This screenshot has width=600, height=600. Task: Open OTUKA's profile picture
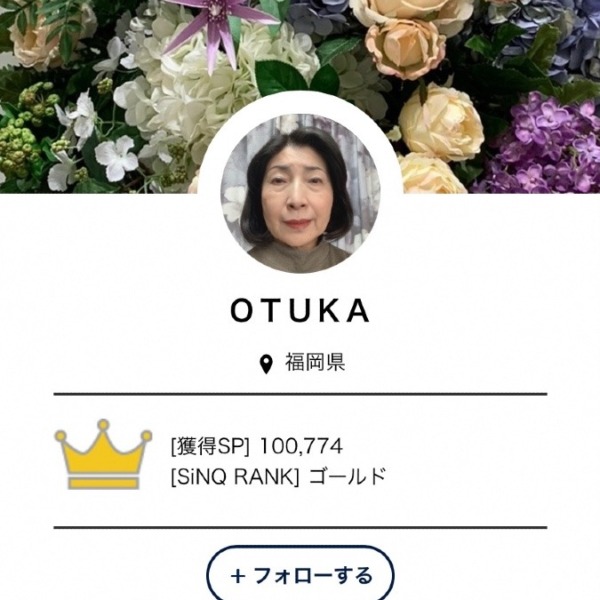coord(300,193)
